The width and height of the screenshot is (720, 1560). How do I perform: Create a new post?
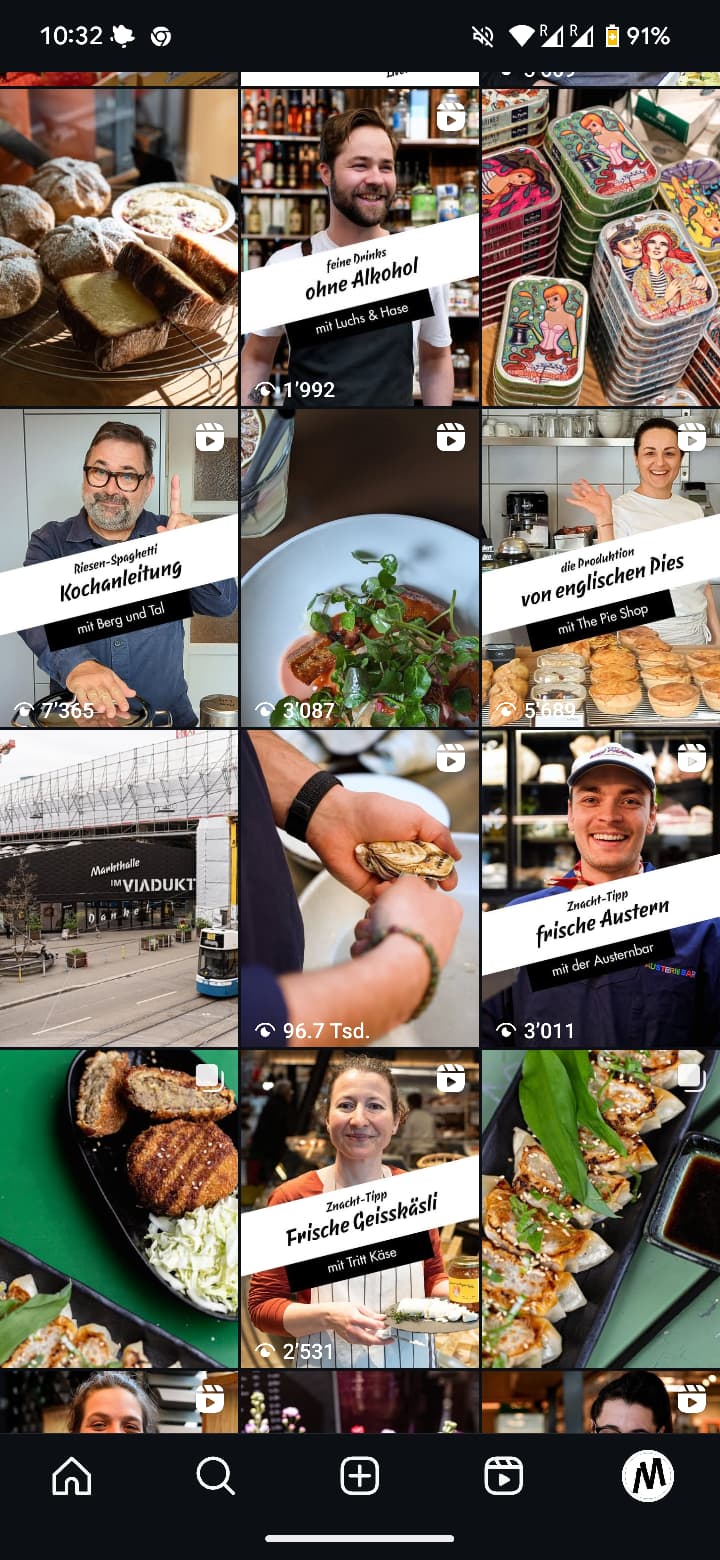(359, 1475)
